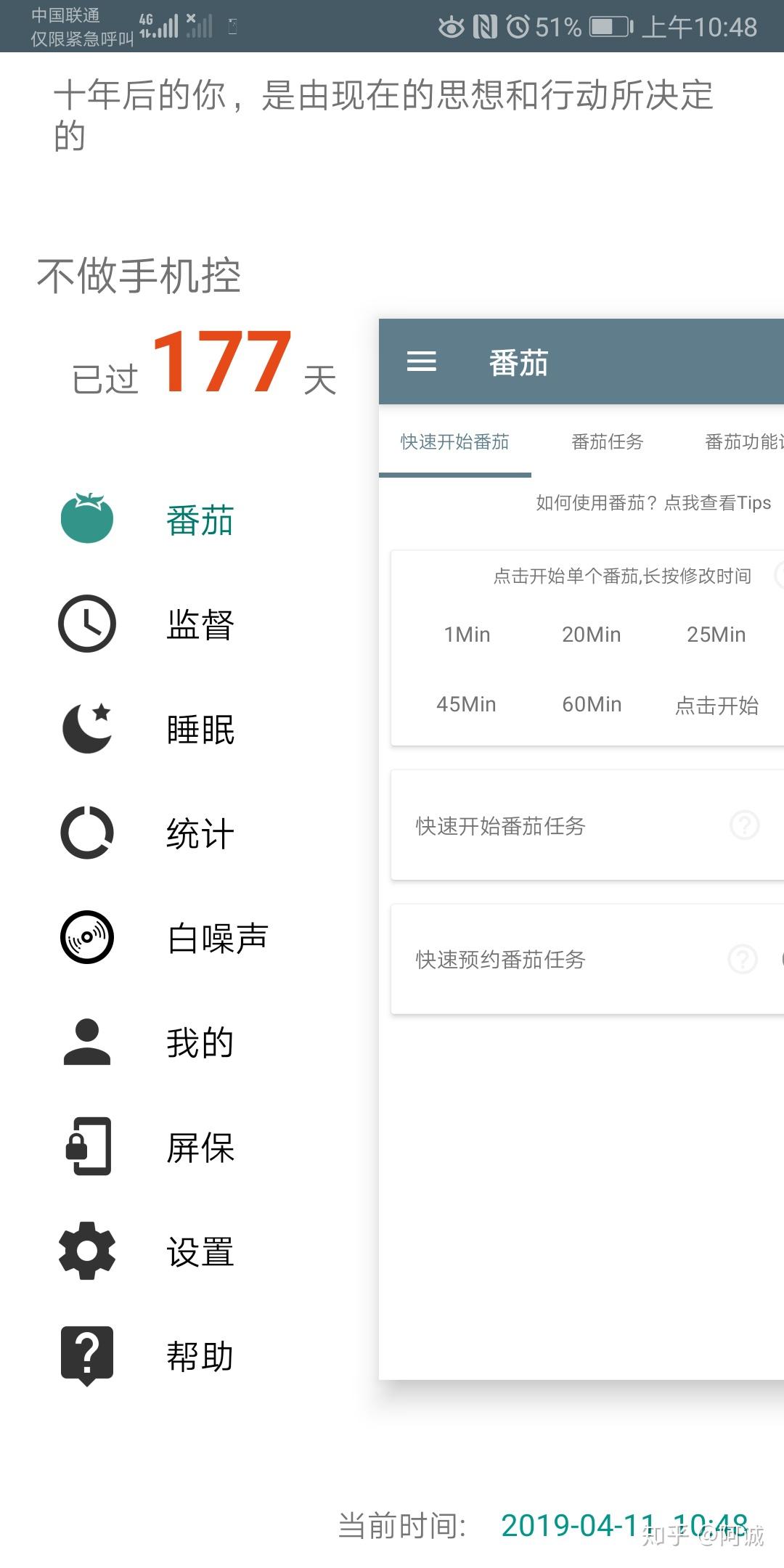Start a 45Min tomato timer

pyautogui.click(x=466, y=704)
